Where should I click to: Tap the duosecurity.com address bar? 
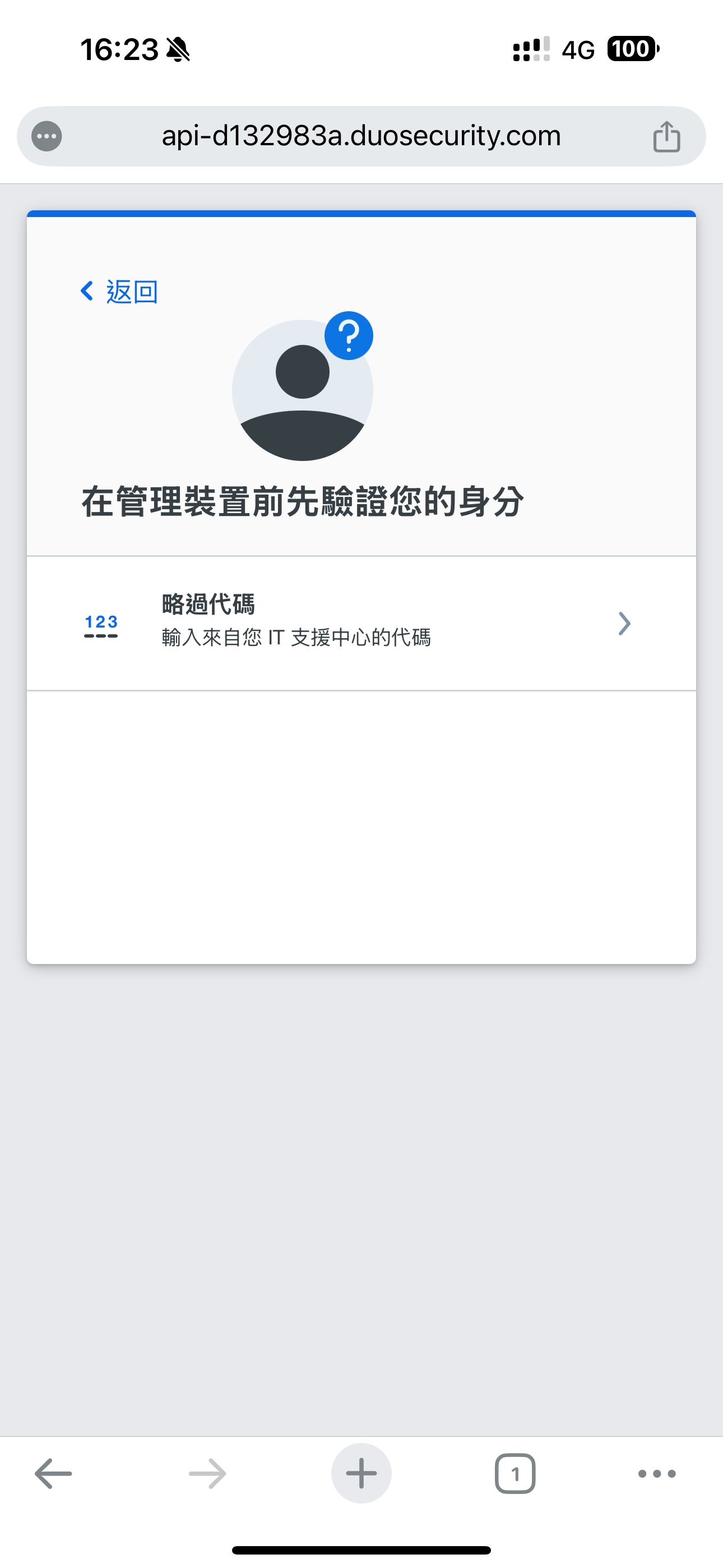coord(360,136)
